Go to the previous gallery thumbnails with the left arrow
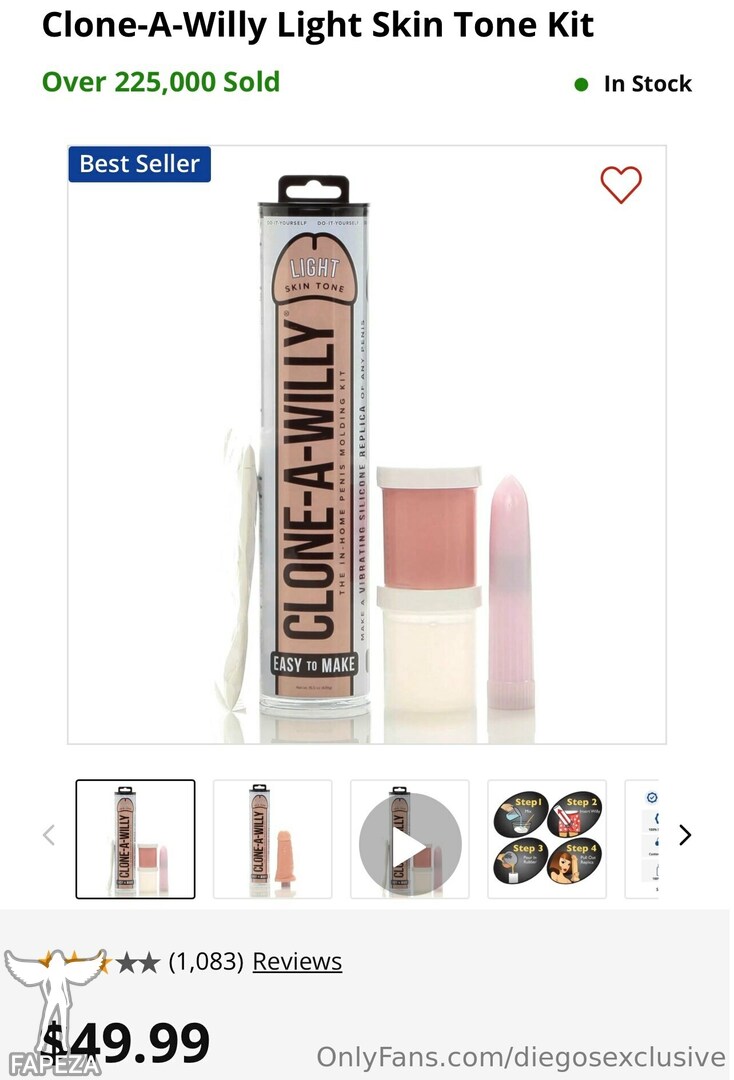The height and width of the screenshot is (1080, 734). (x=48, y=835)
